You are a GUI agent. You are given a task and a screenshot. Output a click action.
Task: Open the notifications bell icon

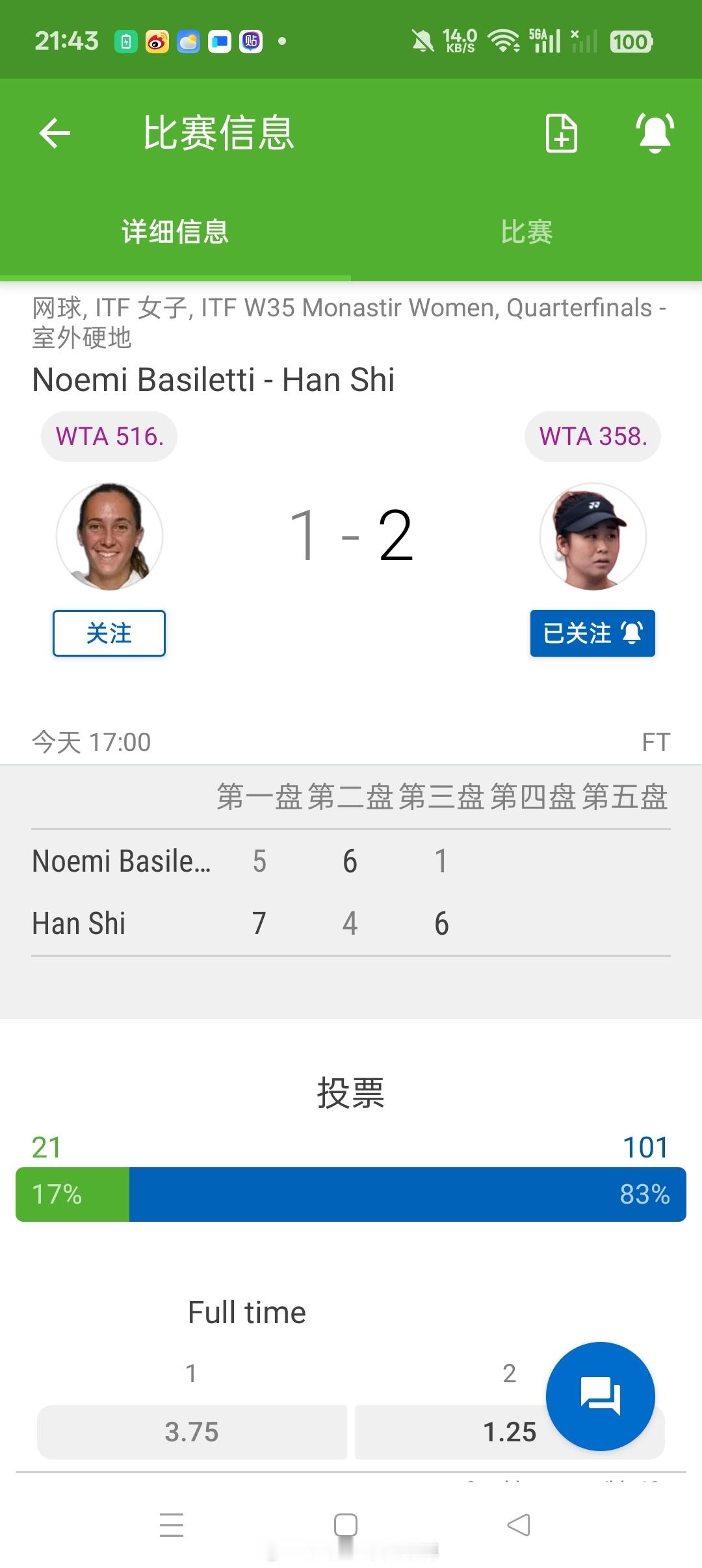pyautogui.click(x=653, y=133)
